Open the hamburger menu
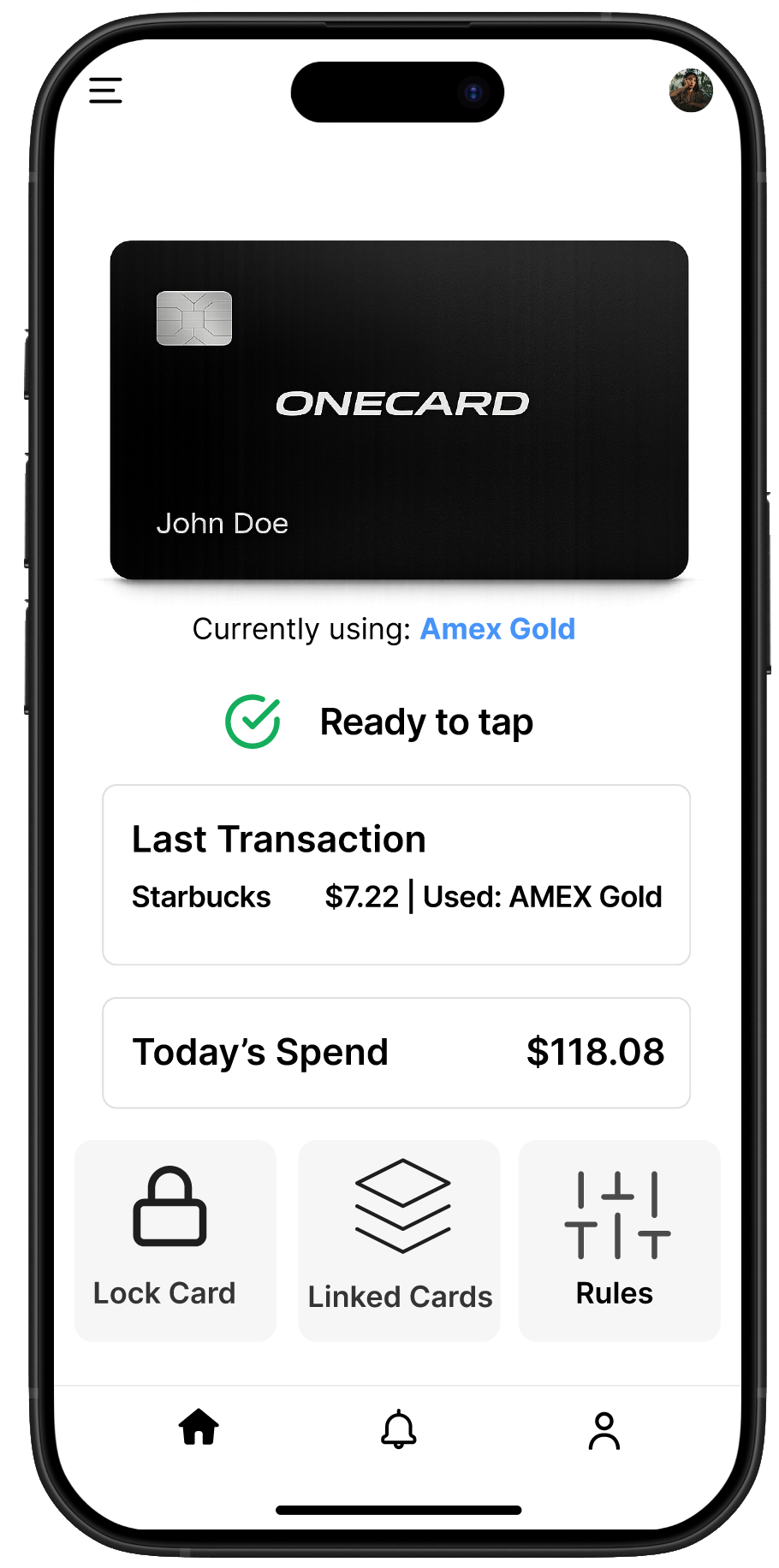This screenshot has height=1568, width=779. [105, 90]
